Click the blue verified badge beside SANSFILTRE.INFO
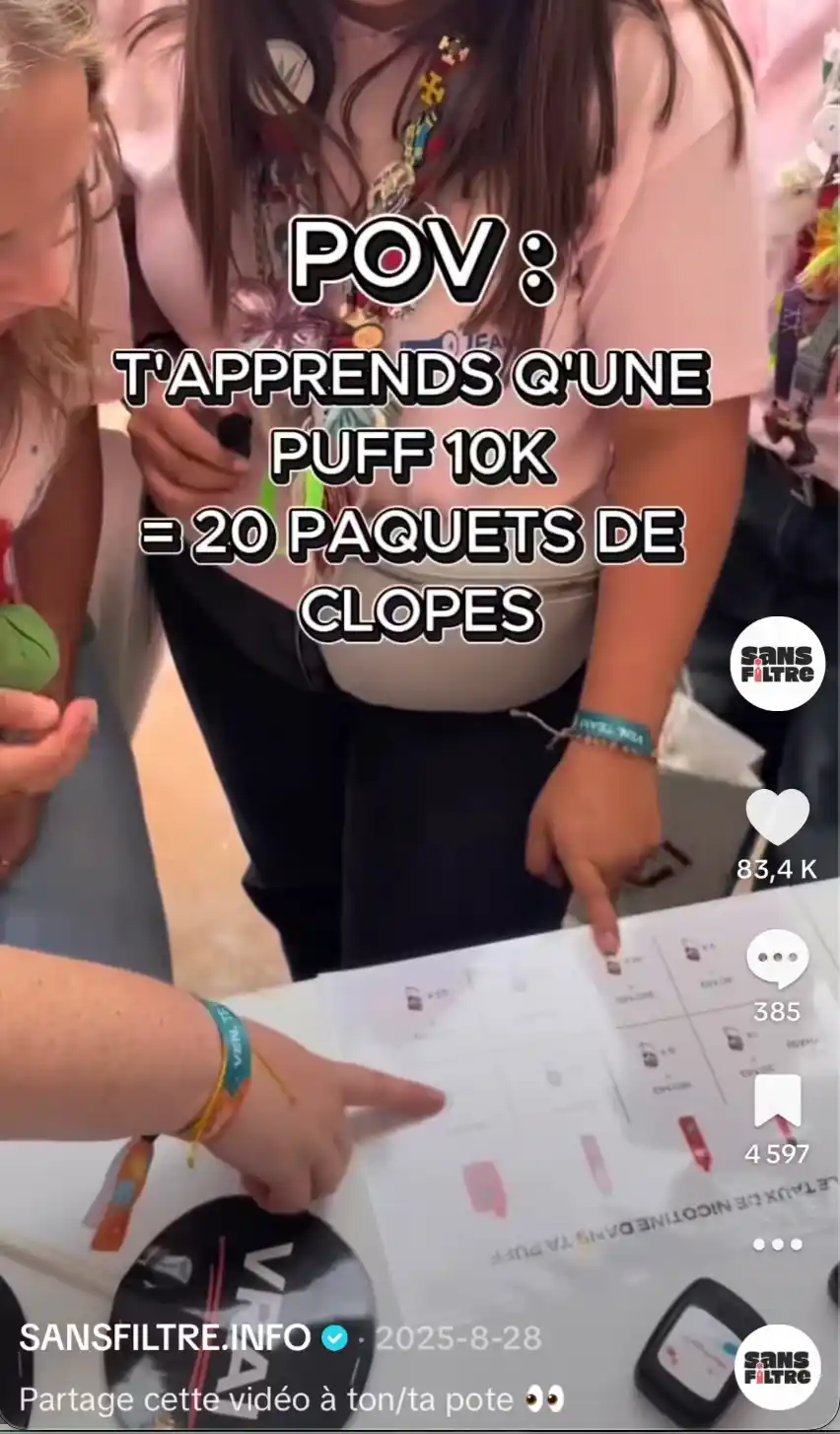 pos(335,1339)
